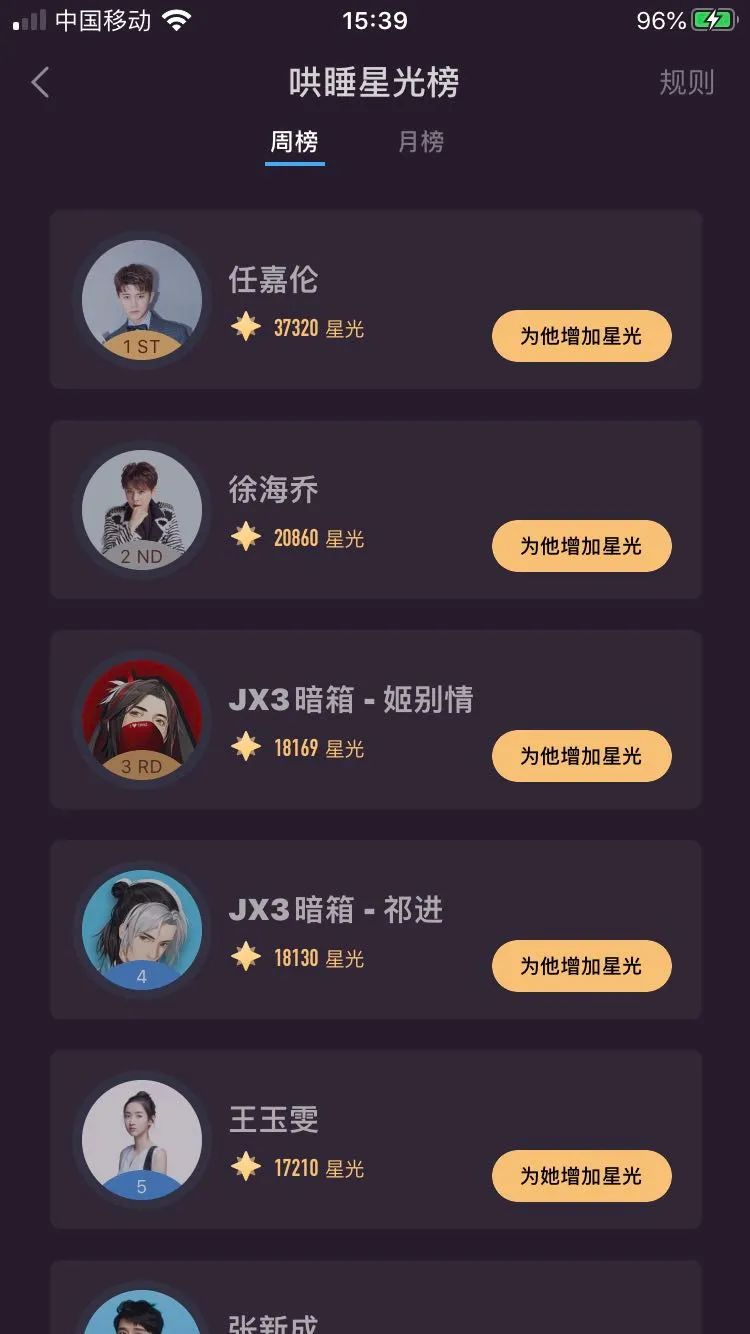Screen dimensions: 750x1334
Task: Tap 为他增加星光 for 徐海乔
Action: (x=581, y=546)
